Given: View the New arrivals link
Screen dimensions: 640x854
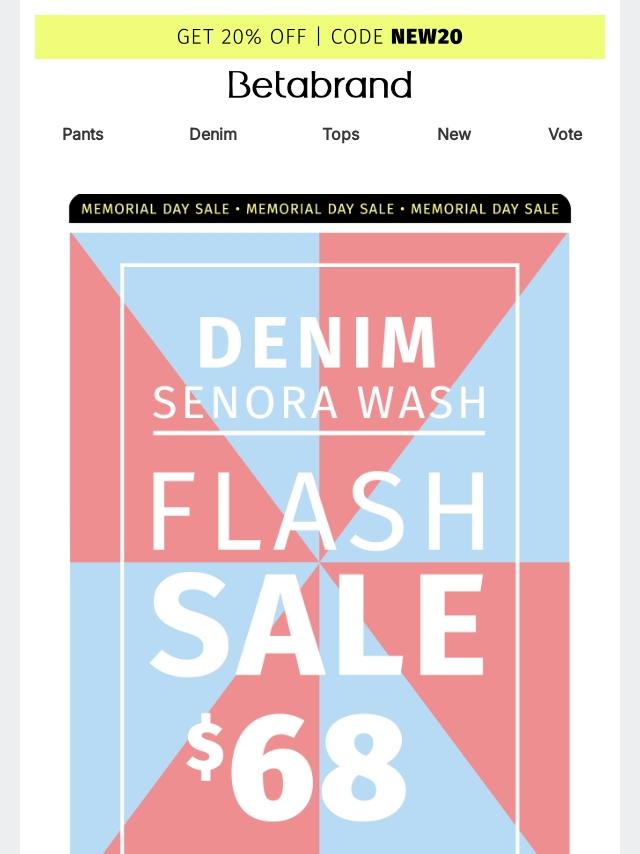Looking at the screenshot, I should tap(454, 134).
